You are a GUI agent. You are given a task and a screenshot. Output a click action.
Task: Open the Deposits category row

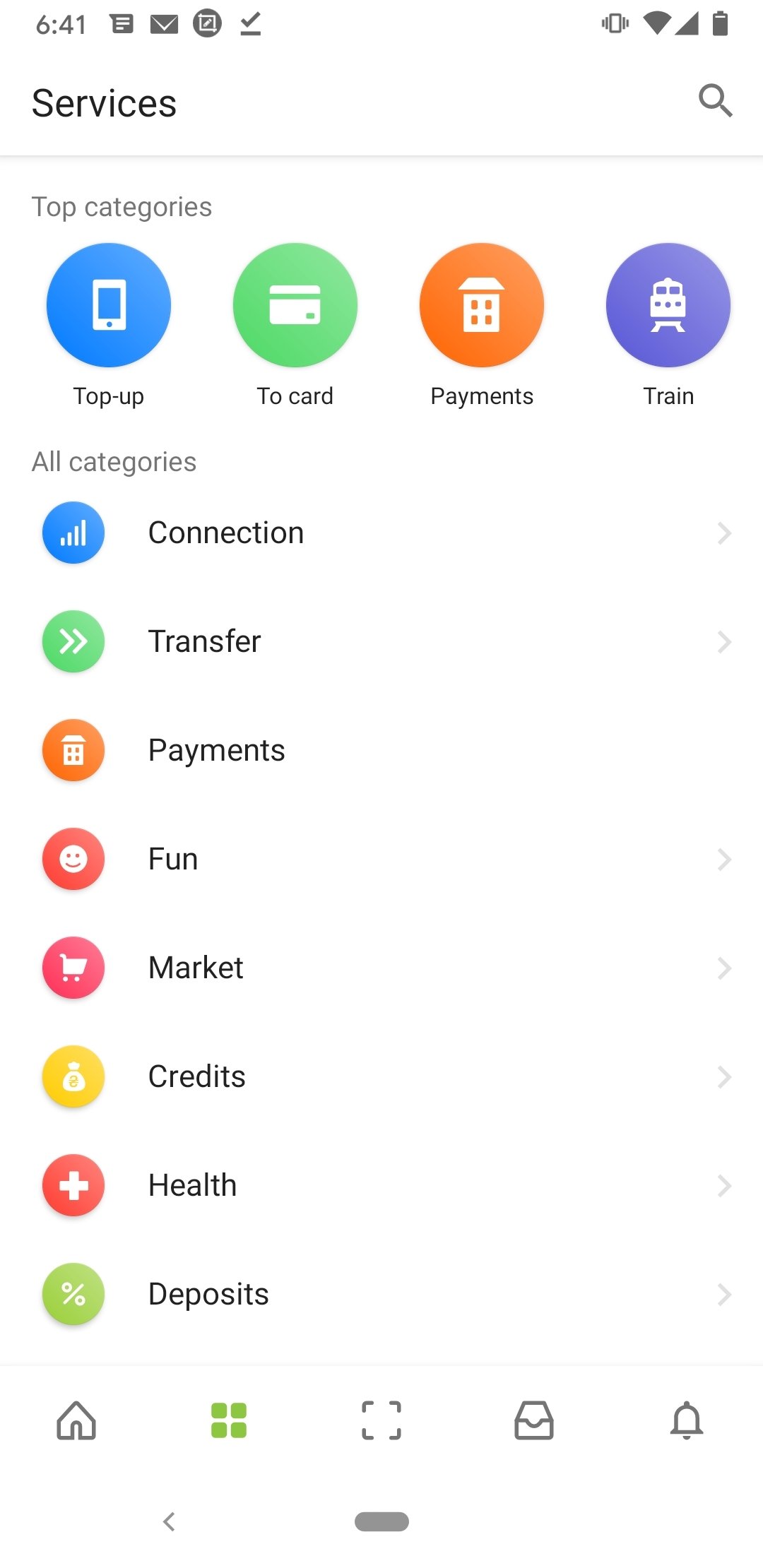(381, 1294)
